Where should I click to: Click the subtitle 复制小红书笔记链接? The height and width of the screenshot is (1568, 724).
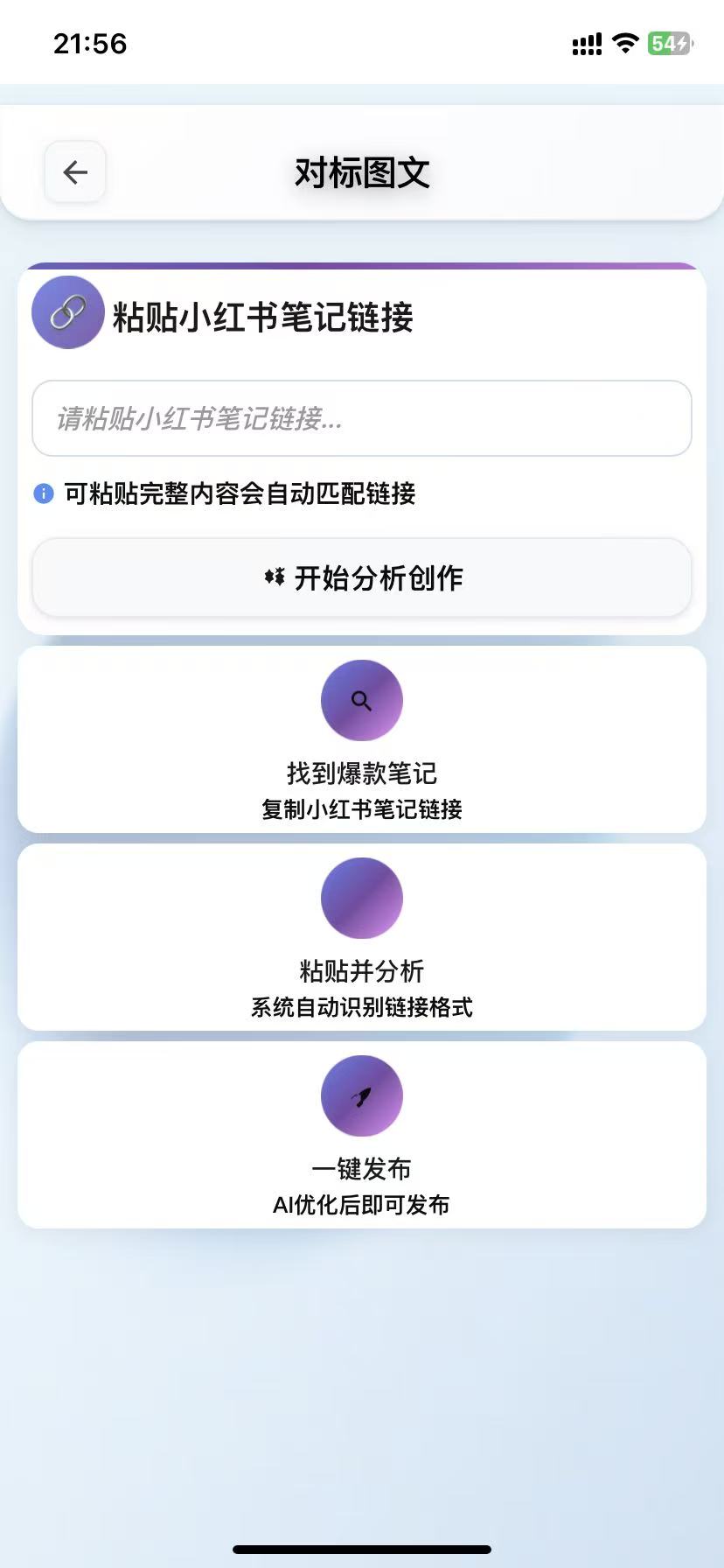tap(361, 810)
